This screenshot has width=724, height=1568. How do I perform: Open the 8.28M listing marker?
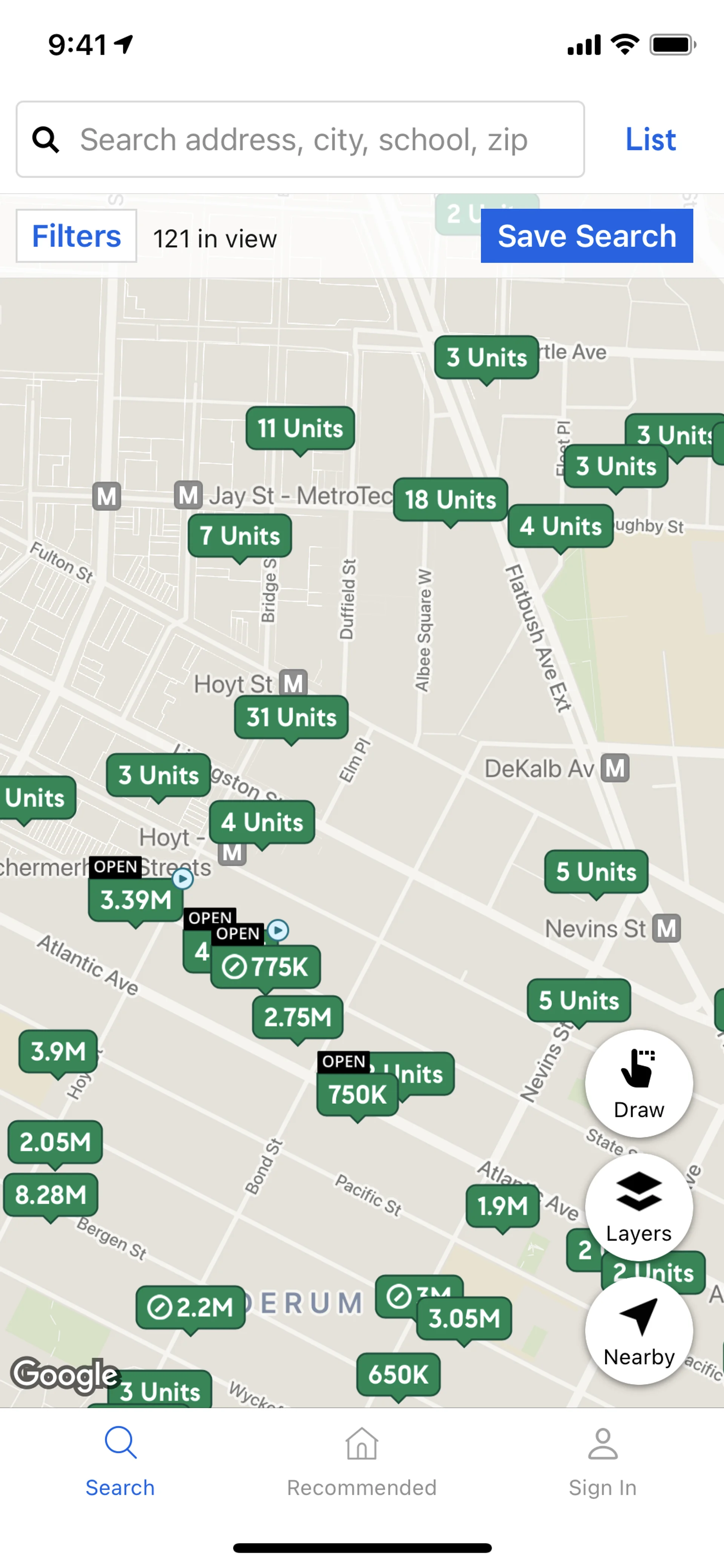(51, 1195)
